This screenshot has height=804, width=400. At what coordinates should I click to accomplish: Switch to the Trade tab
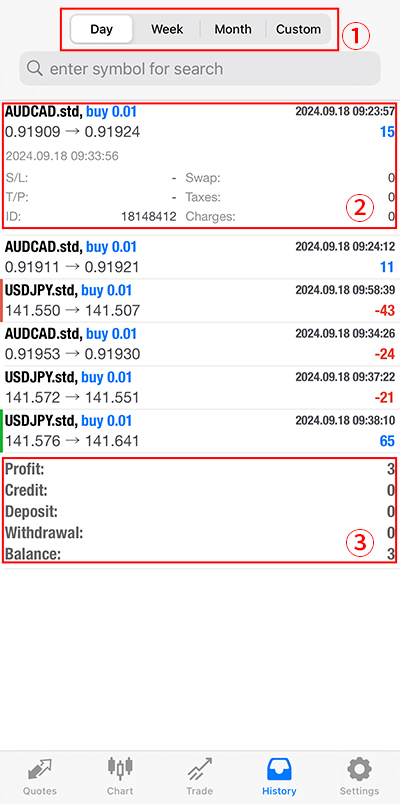tap(199, 777)
